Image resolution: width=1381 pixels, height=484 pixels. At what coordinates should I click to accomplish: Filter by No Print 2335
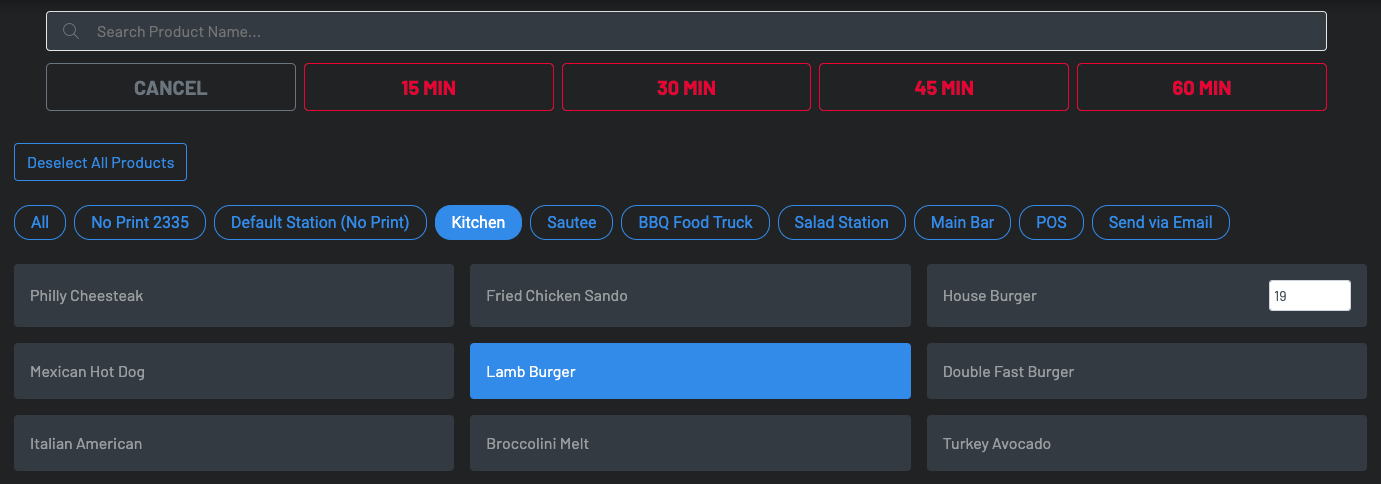(140, 222)
